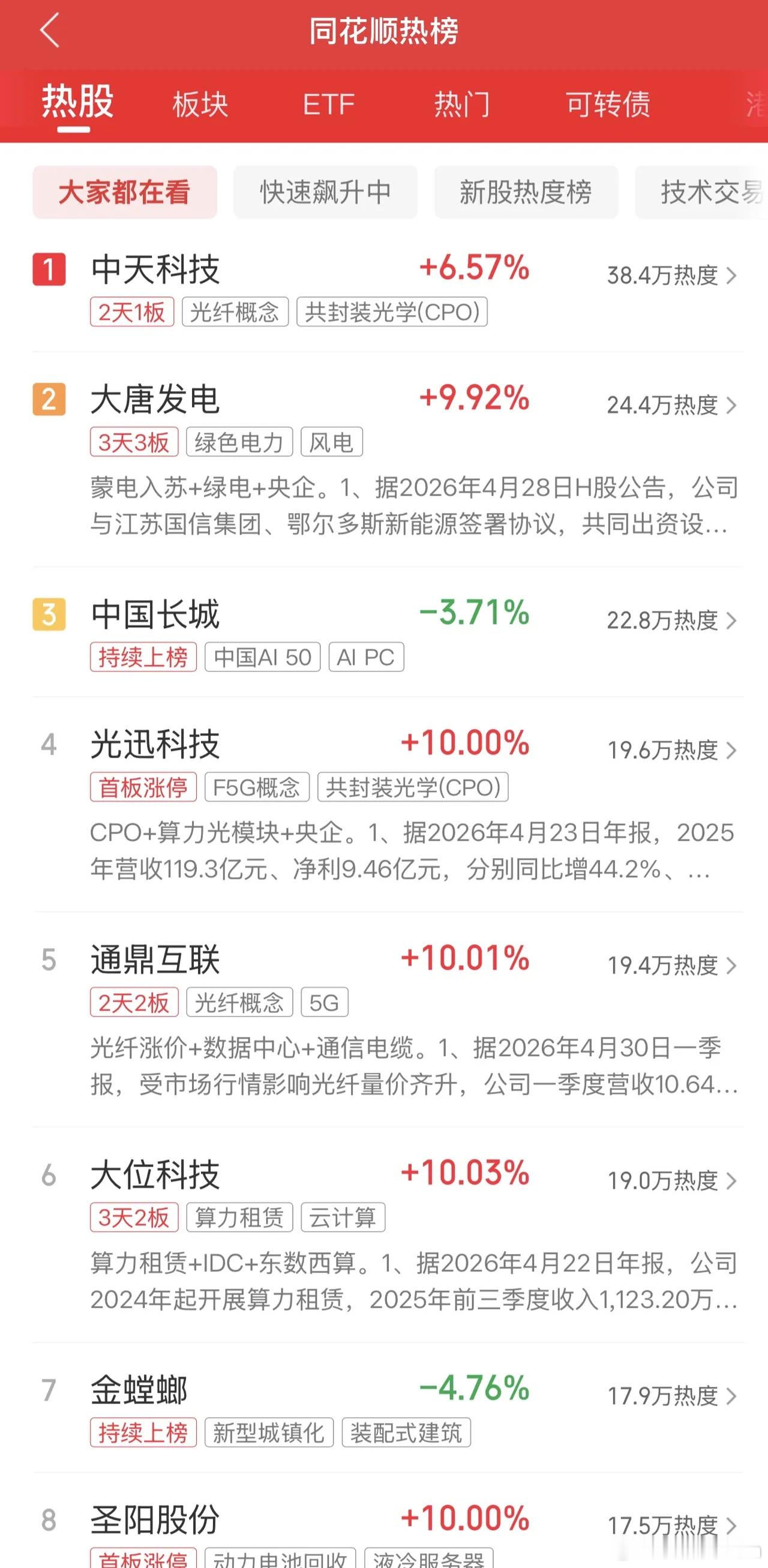Switch to the 板块 tab

200,104
